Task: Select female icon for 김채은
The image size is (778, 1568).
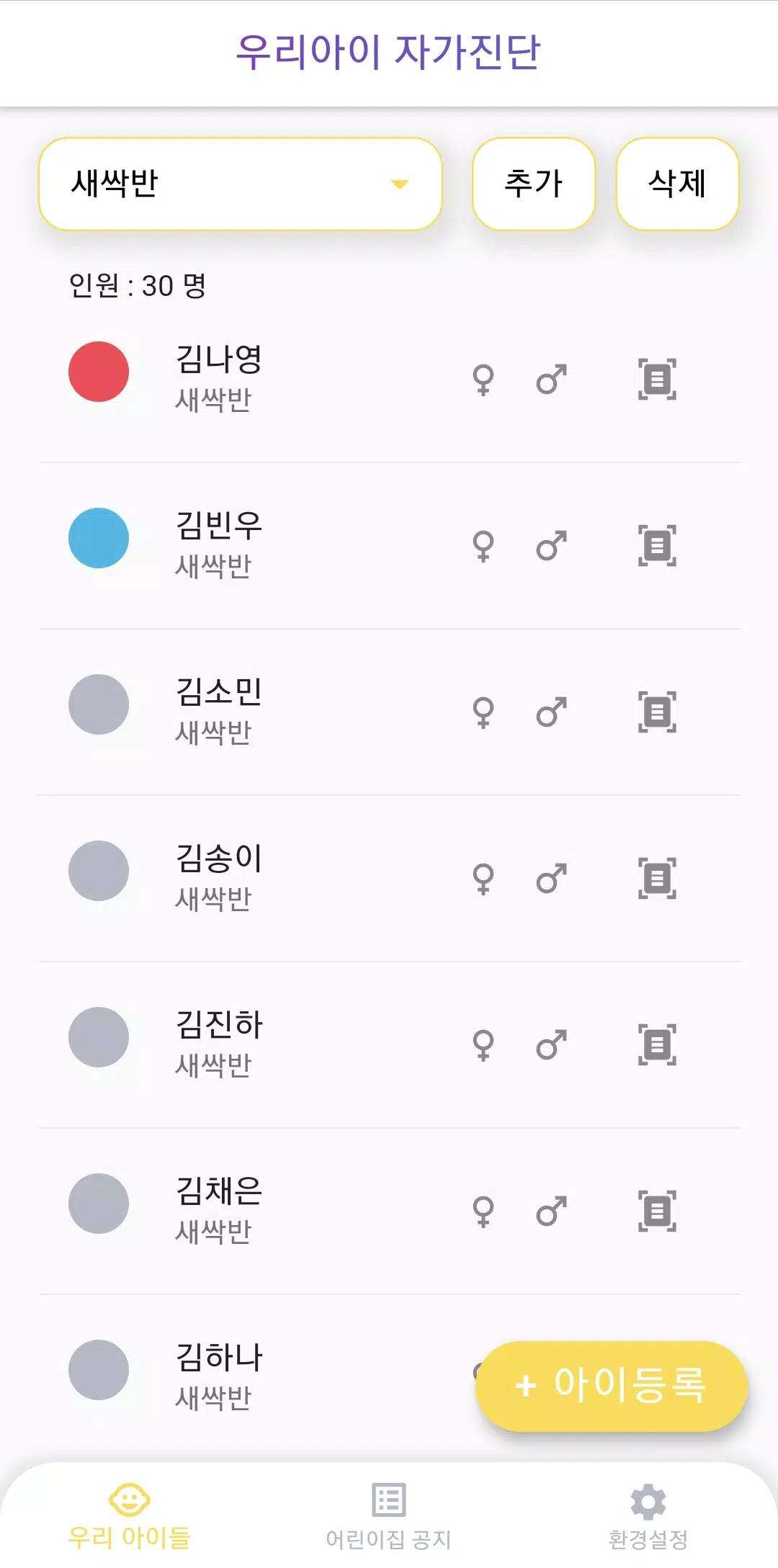Action: (483, 1211)
